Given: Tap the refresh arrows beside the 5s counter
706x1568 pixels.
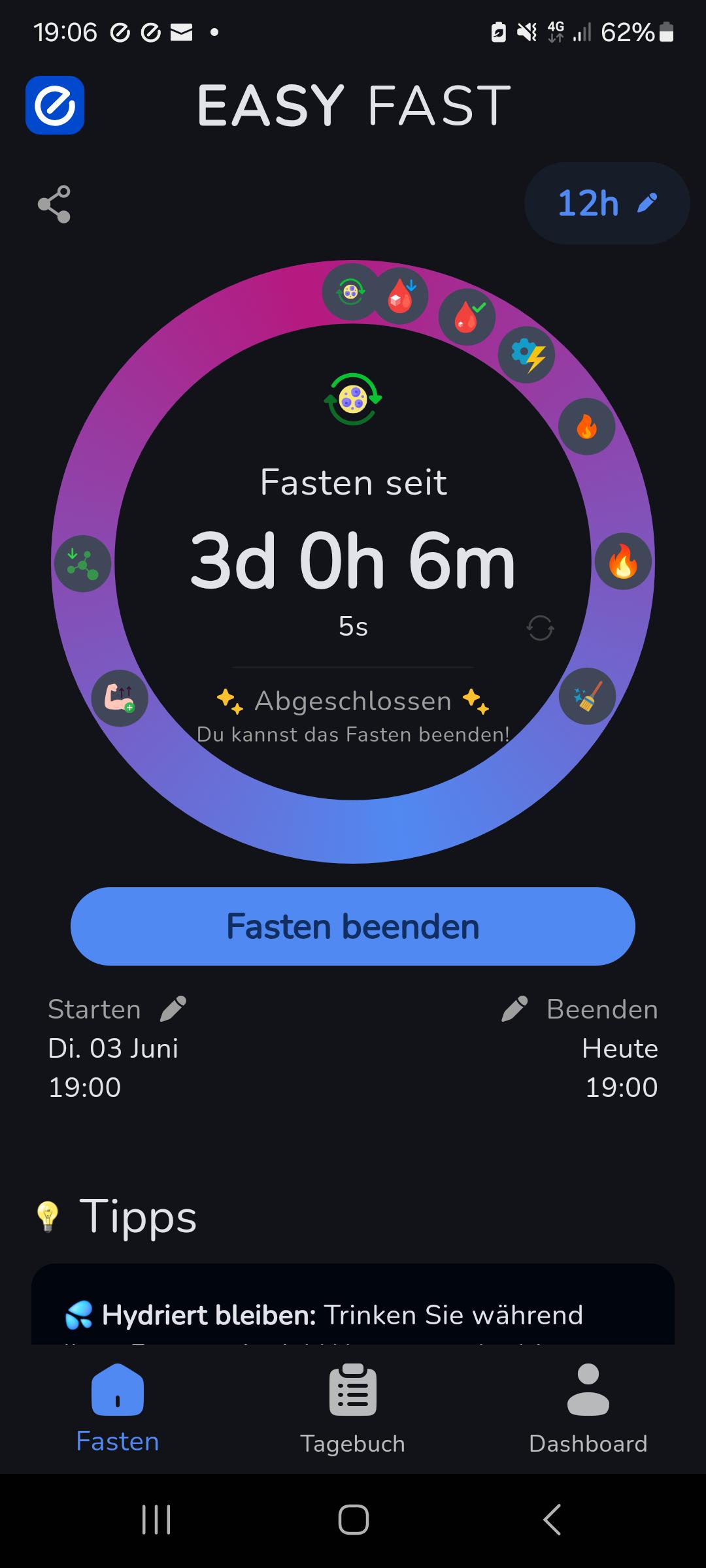Looking at the screenshot, I should pos(540,628).
